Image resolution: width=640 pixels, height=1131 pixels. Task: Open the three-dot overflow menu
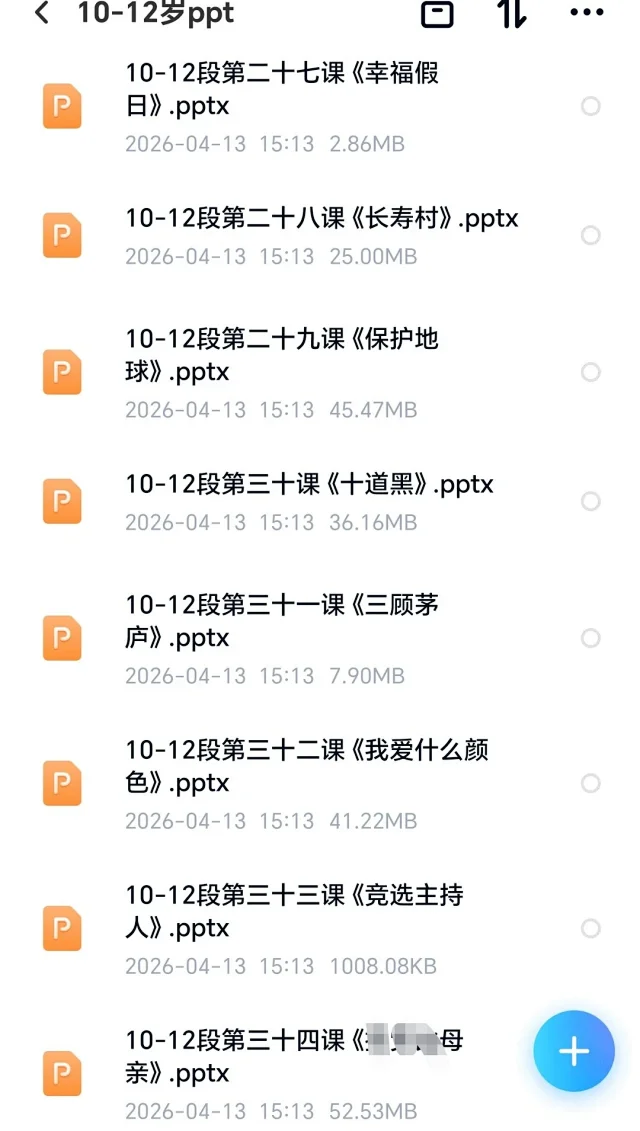click(x=586, y=13)
